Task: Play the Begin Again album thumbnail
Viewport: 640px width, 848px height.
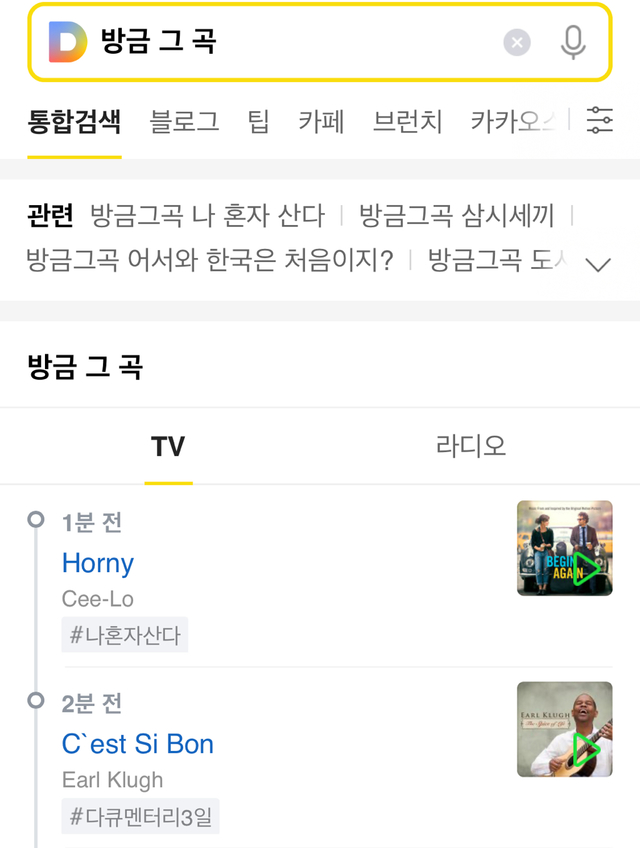Action: click(x=564, y=548)
